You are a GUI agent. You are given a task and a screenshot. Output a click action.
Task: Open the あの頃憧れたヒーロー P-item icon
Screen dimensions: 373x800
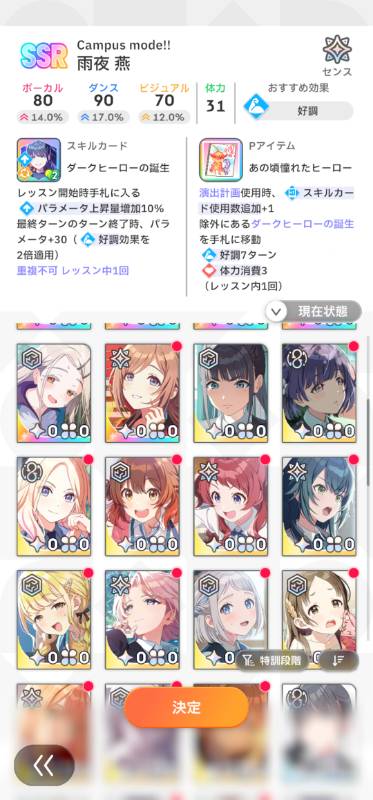(221, 160)
